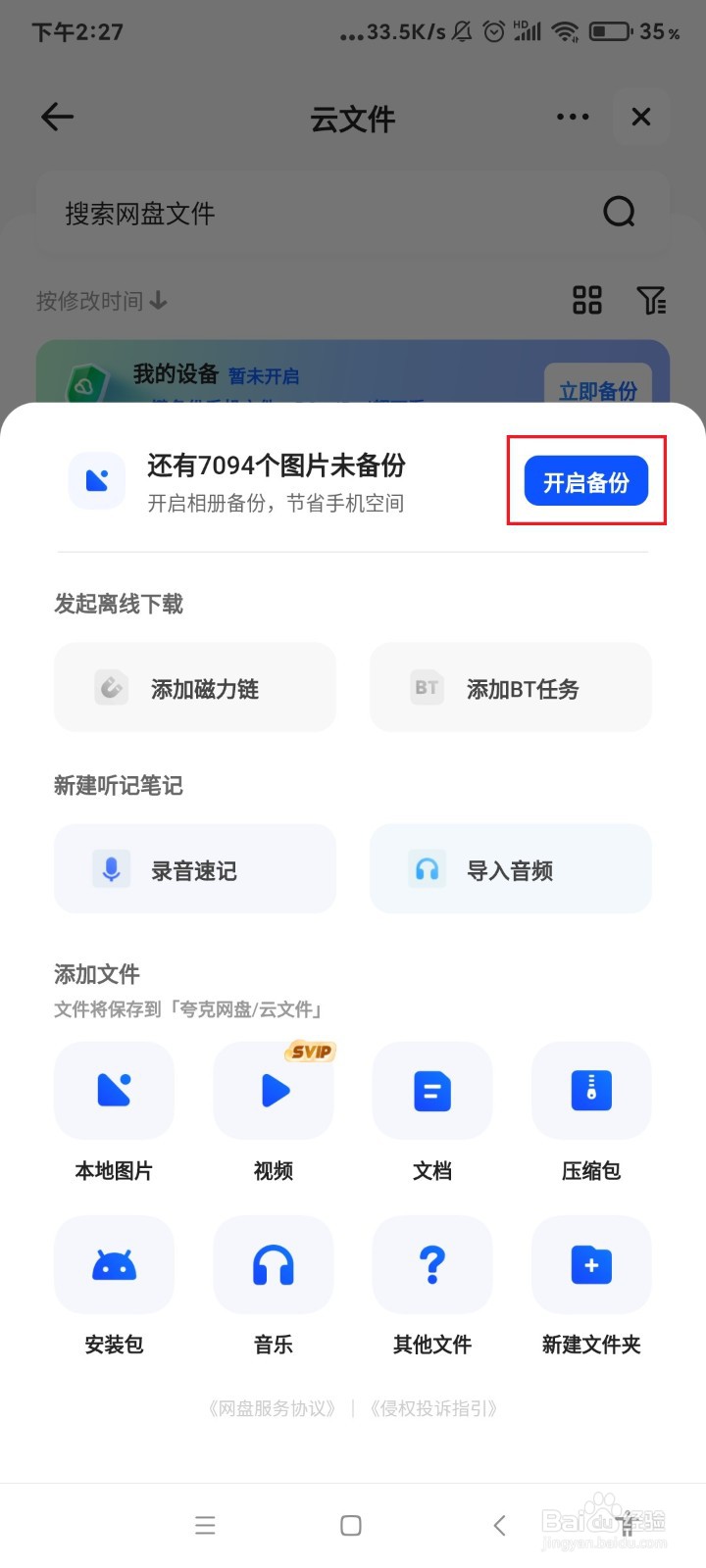Select 文档 to add documents
706x1568 pixels.
pyautogui.click(x=432, y=1112)
